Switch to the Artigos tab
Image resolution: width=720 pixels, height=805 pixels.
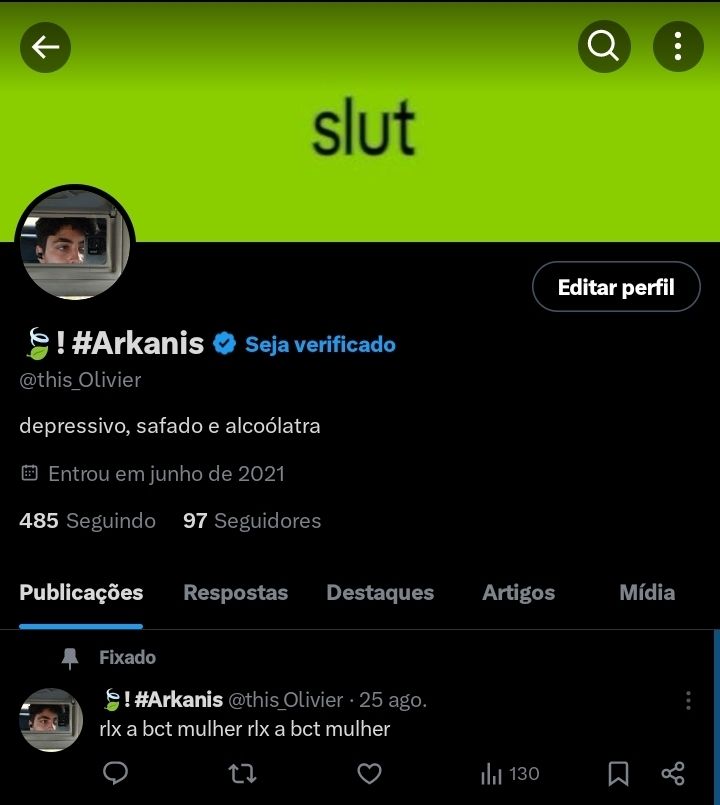518,593
